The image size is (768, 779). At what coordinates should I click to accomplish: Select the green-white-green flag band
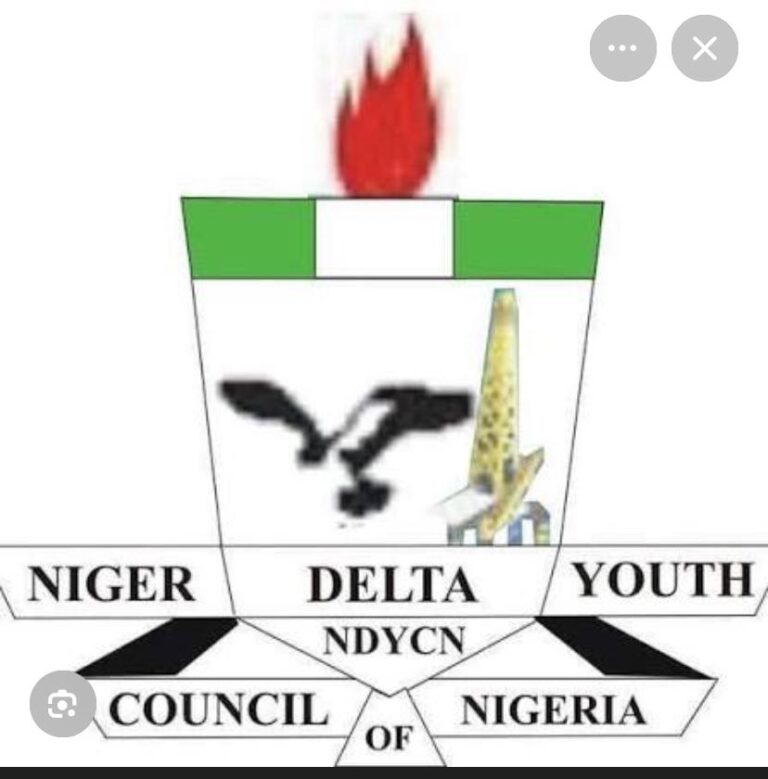coord(250,237)
